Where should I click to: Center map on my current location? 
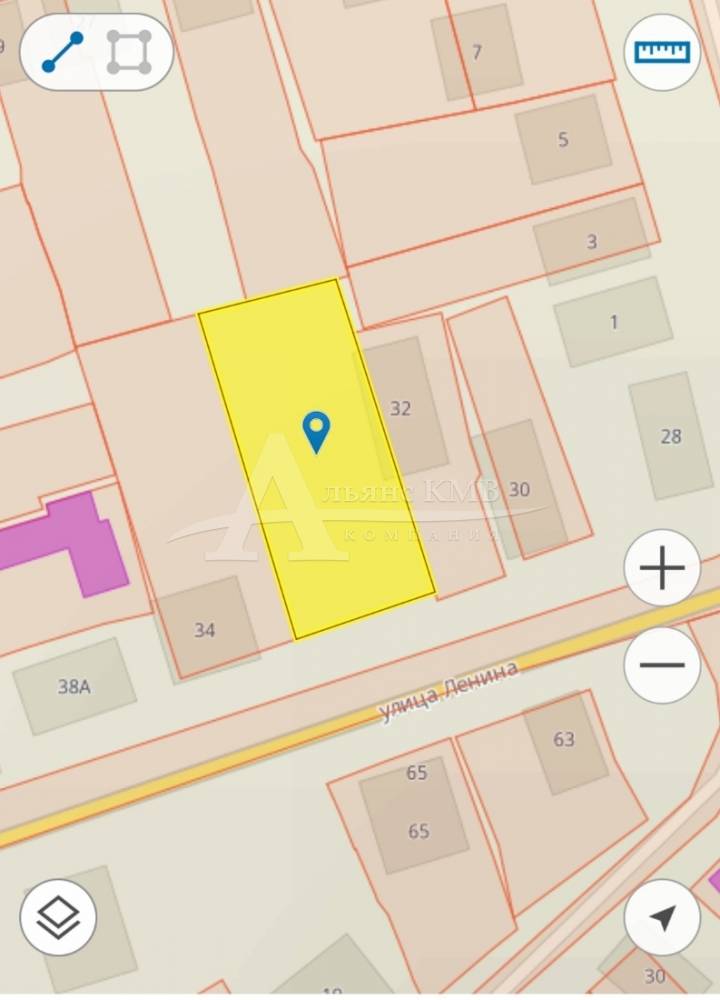pos(661,917)
